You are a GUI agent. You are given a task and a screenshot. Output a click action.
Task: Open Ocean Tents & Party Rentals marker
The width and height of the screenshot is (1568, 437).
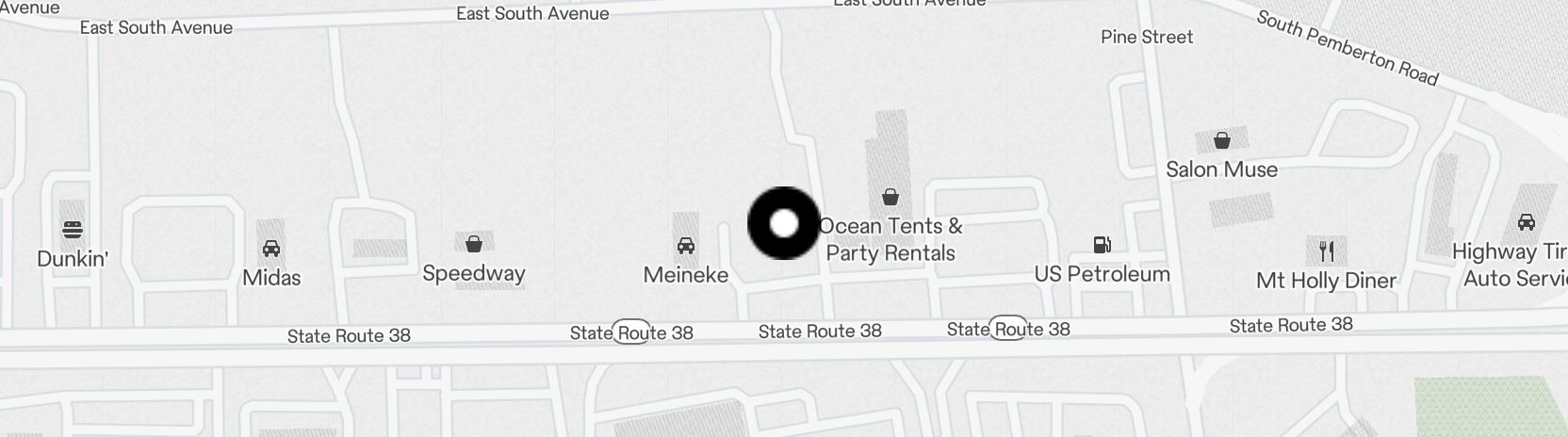point(890,198)
